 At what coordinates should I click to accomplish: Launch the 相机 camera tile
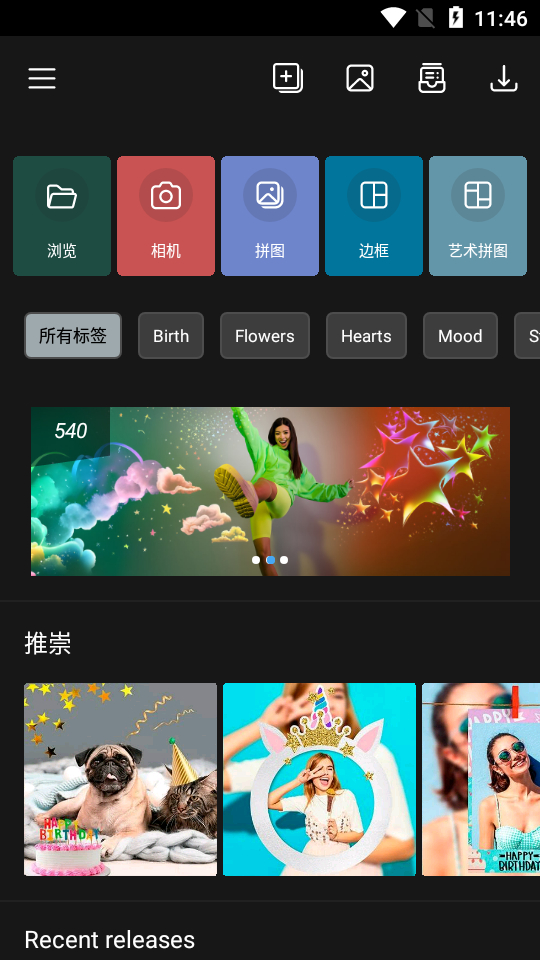pos(166,216)
